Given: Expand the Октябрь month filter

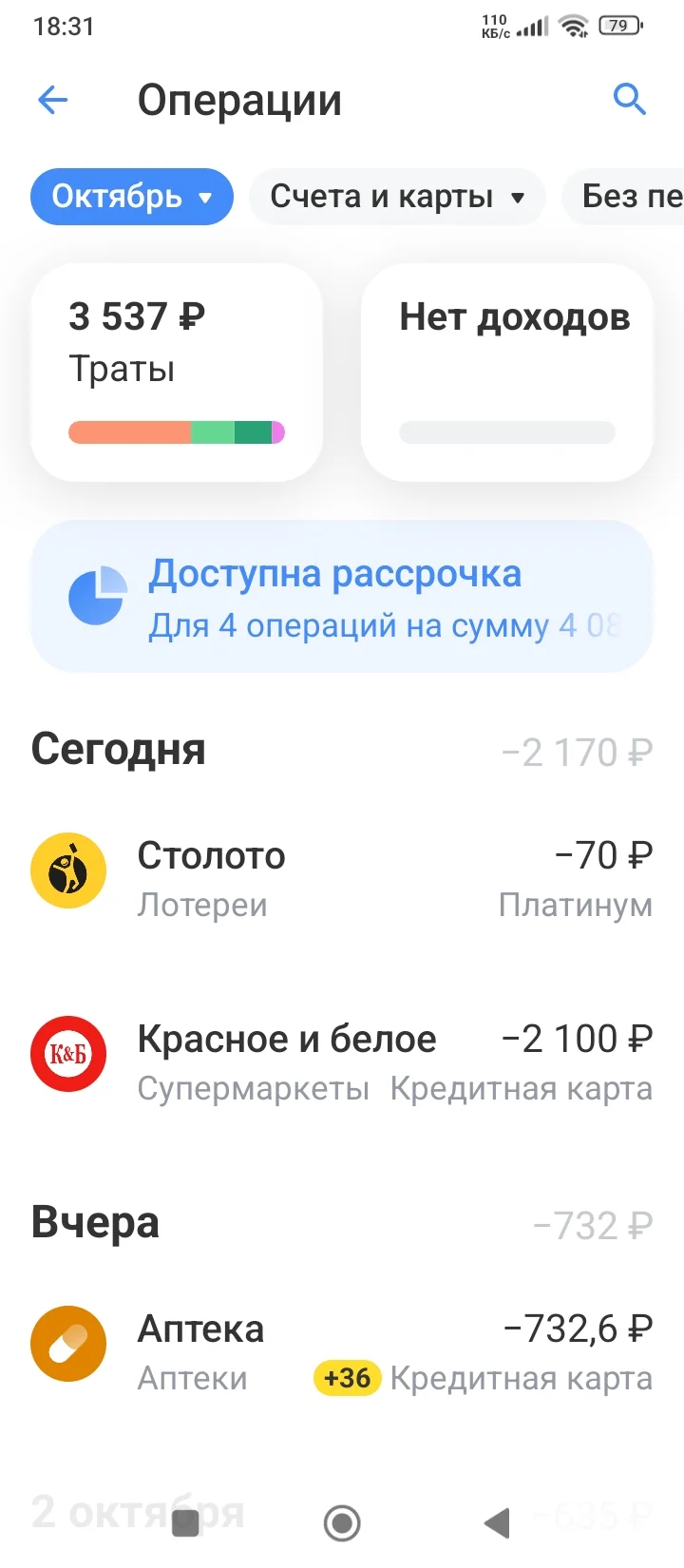Looking at the screenshot, I should point(132,197).
